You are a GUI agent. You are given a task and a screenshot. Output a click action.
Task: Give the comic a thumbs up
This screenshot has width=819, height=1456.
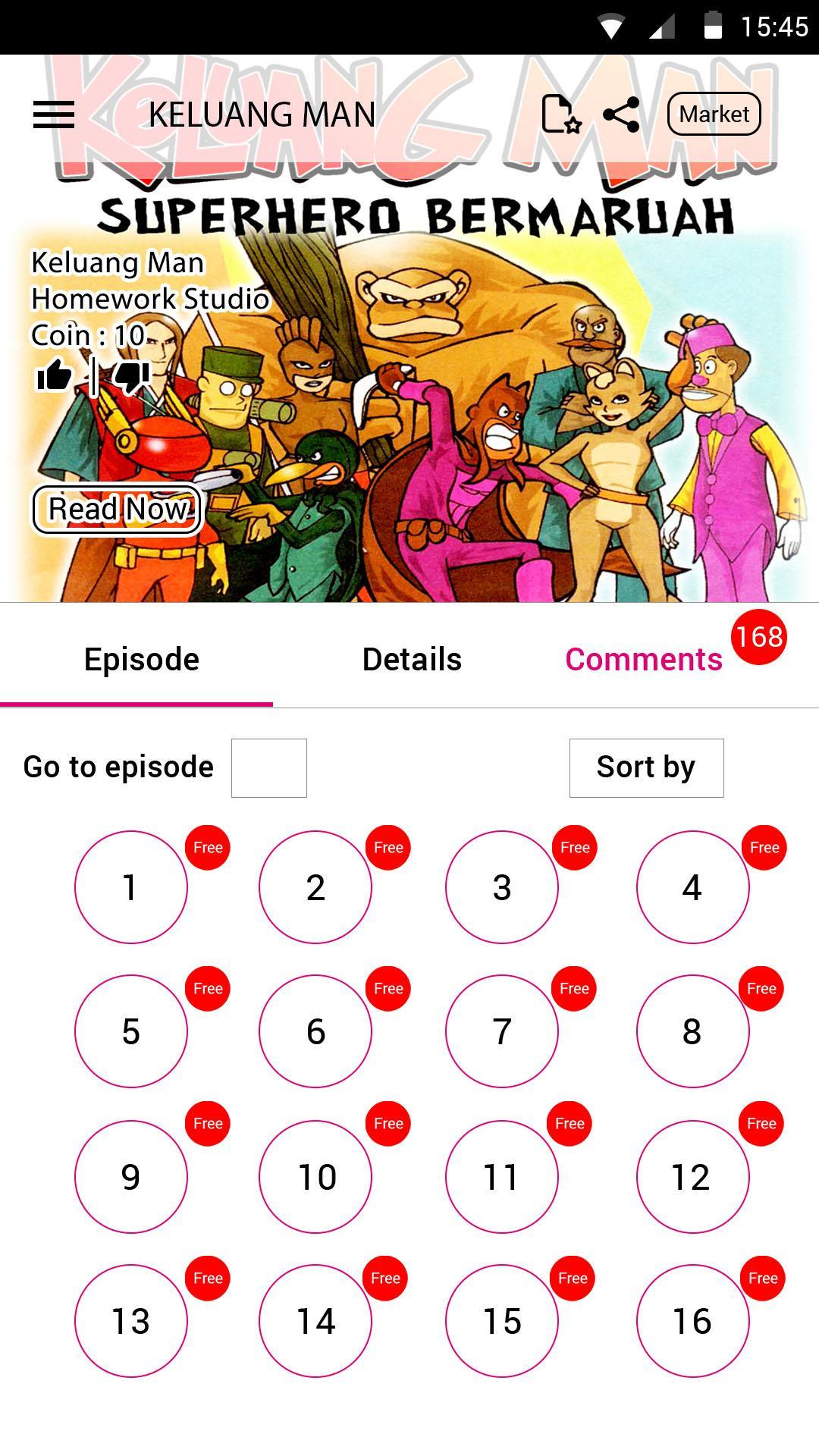pos(55,375)
